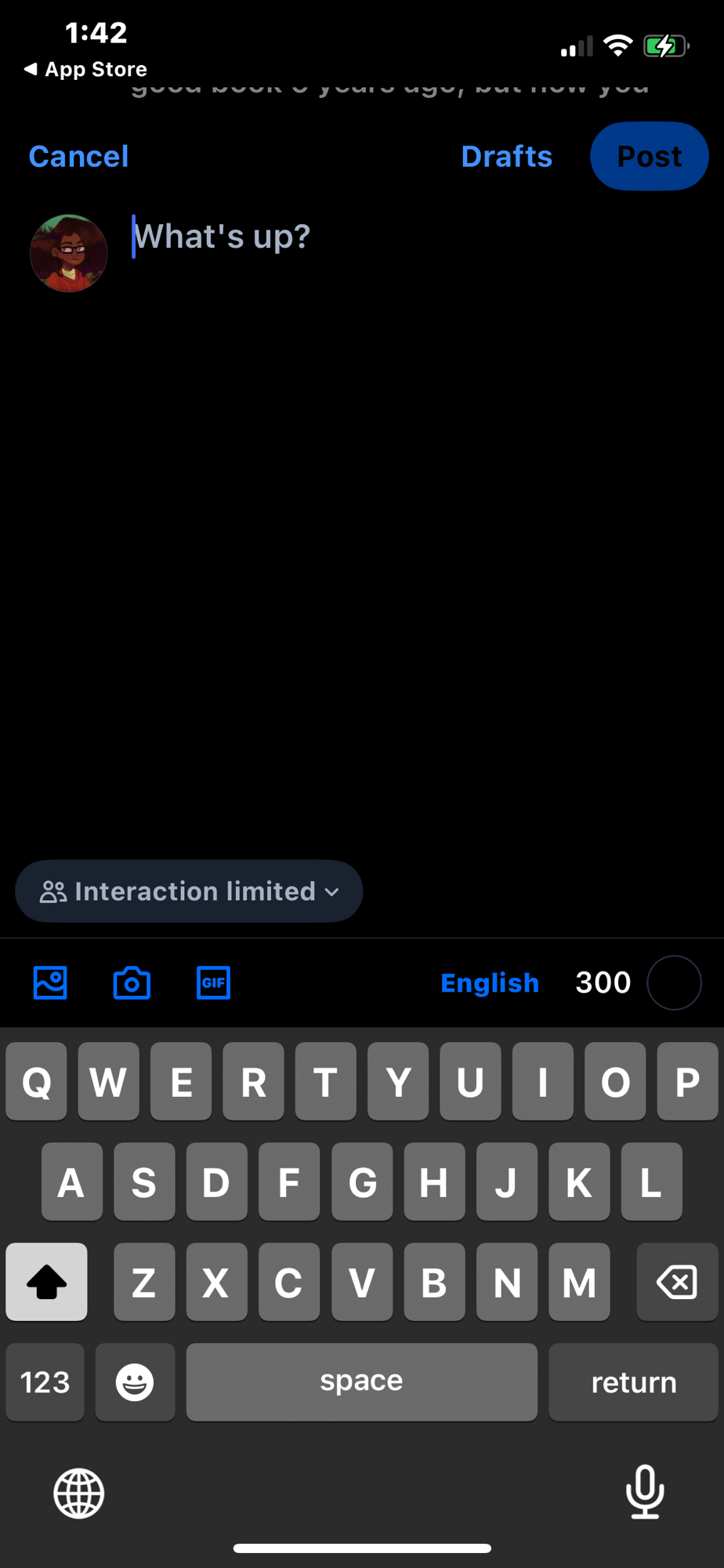Tap the Post button
Viewport: 724px width, 1568px height.
click(649, 156)
